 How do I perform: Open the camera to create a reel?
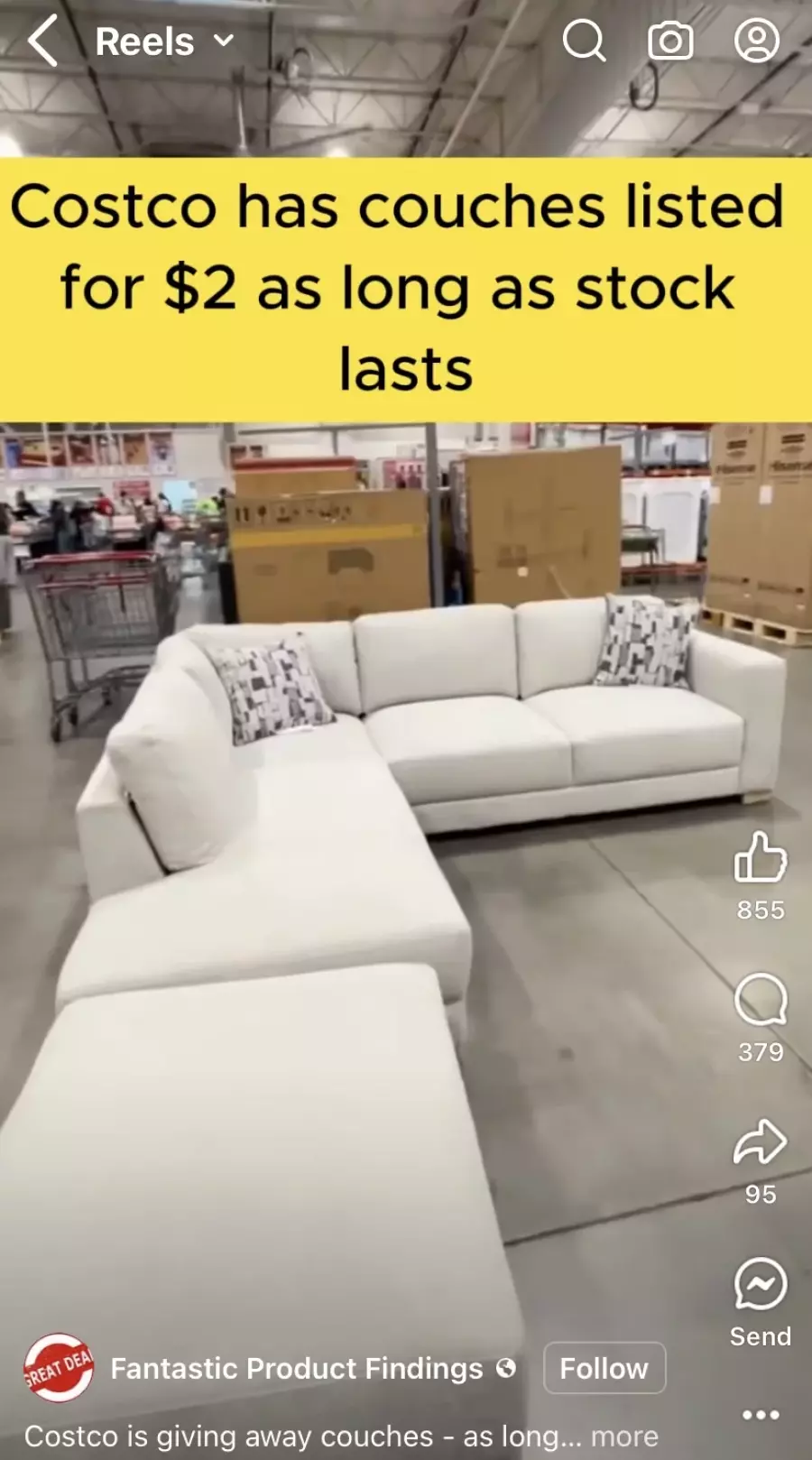click(670, 42)
